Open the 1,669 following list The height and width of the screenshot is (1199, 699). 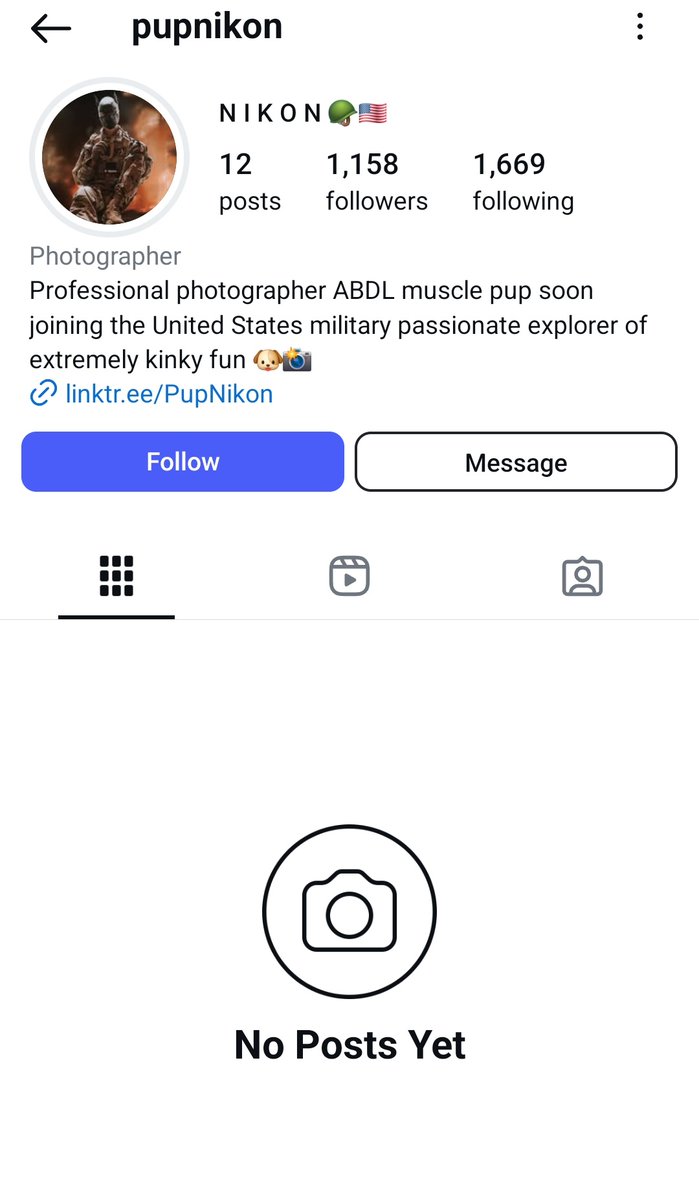[523, 181]
